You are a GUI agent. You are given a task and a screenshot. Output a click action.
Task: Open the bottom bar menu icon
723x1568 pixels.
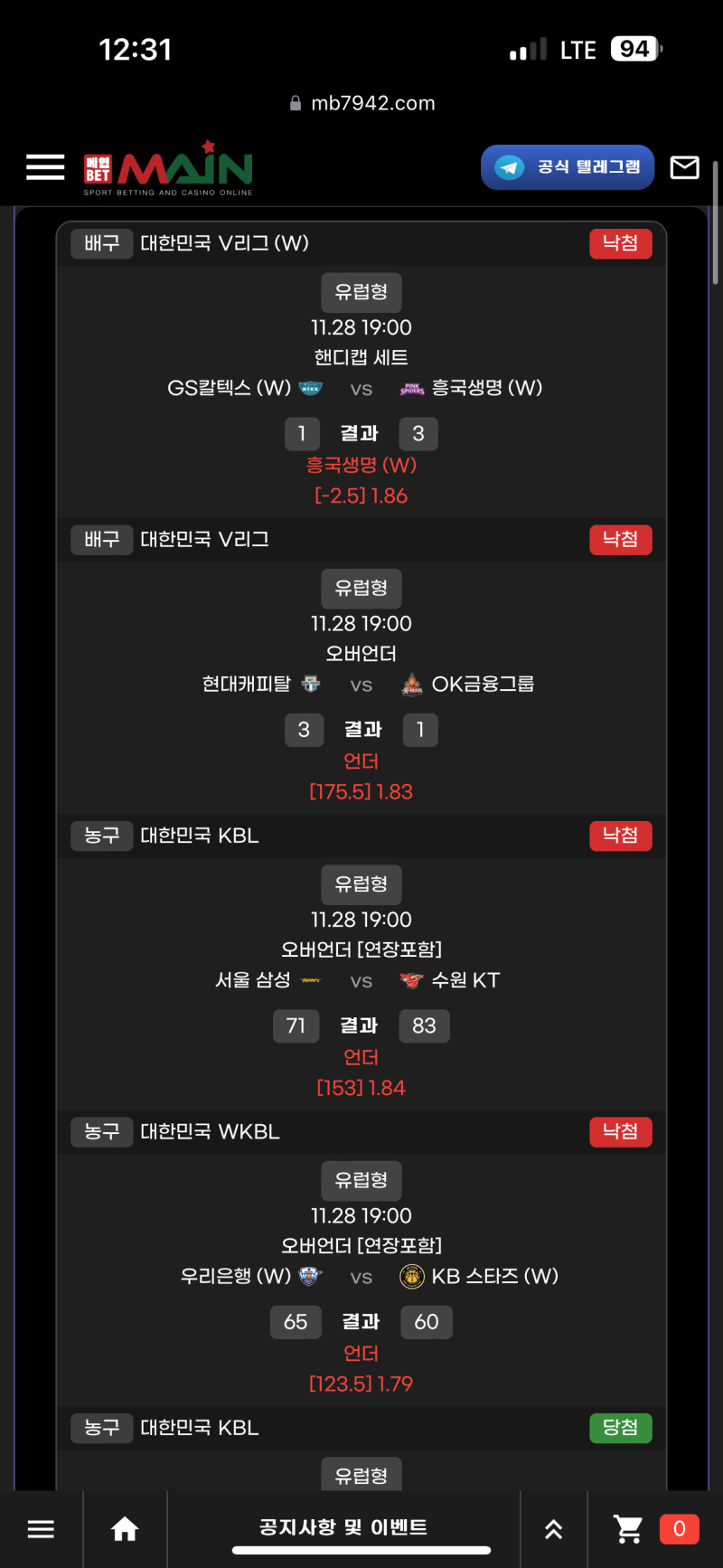(41, 1529)
